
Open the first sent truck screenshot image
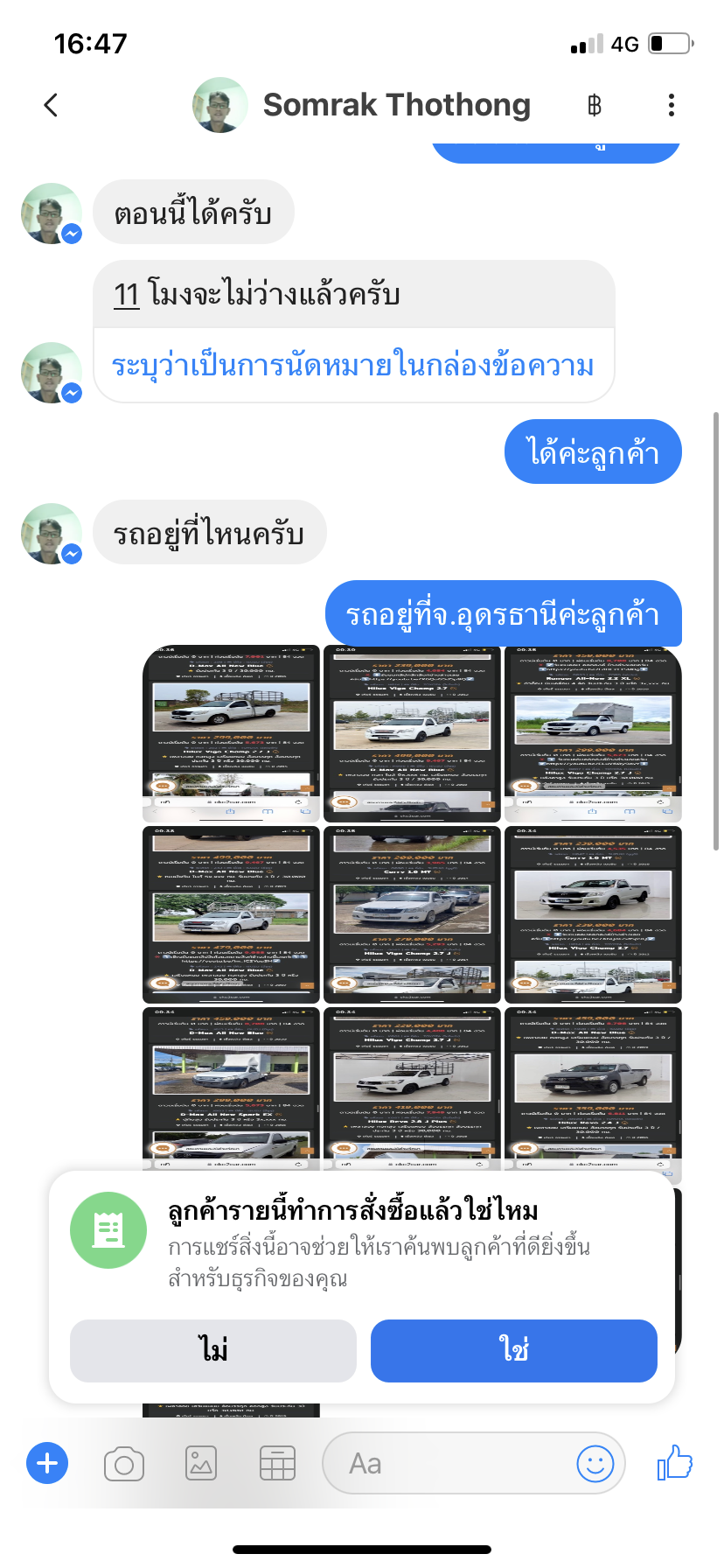[x=231, y=733]
